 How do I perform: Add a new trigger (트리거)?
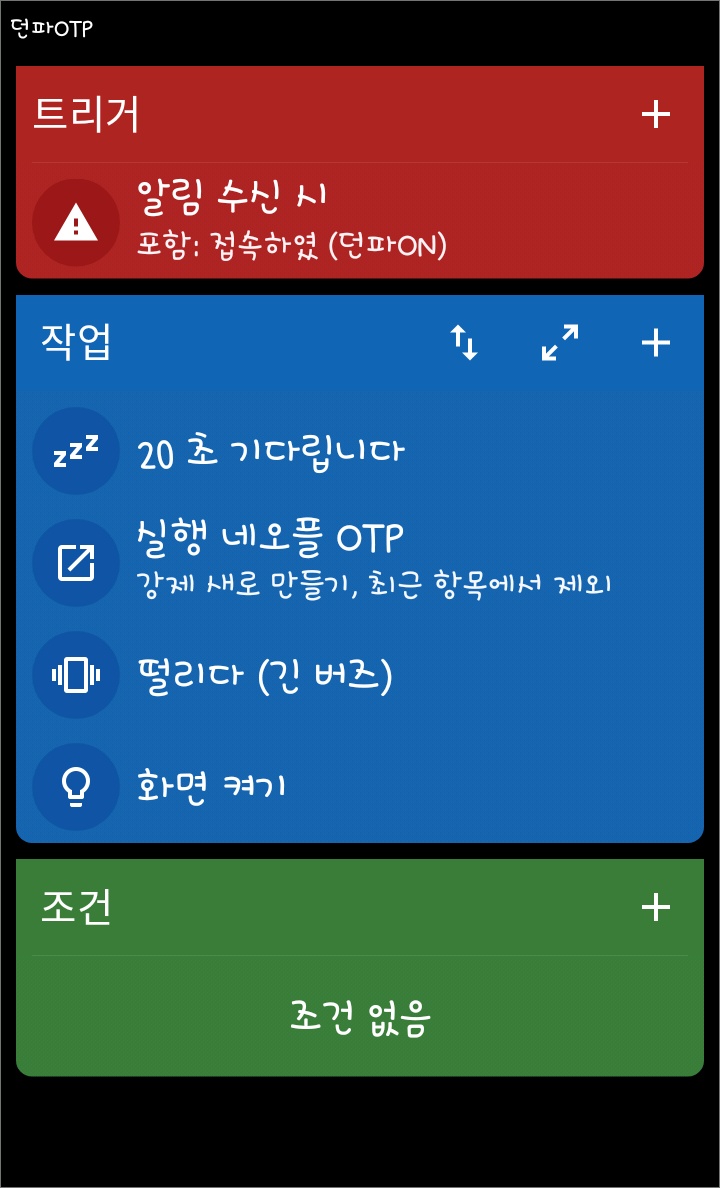[x=655, y=115]
